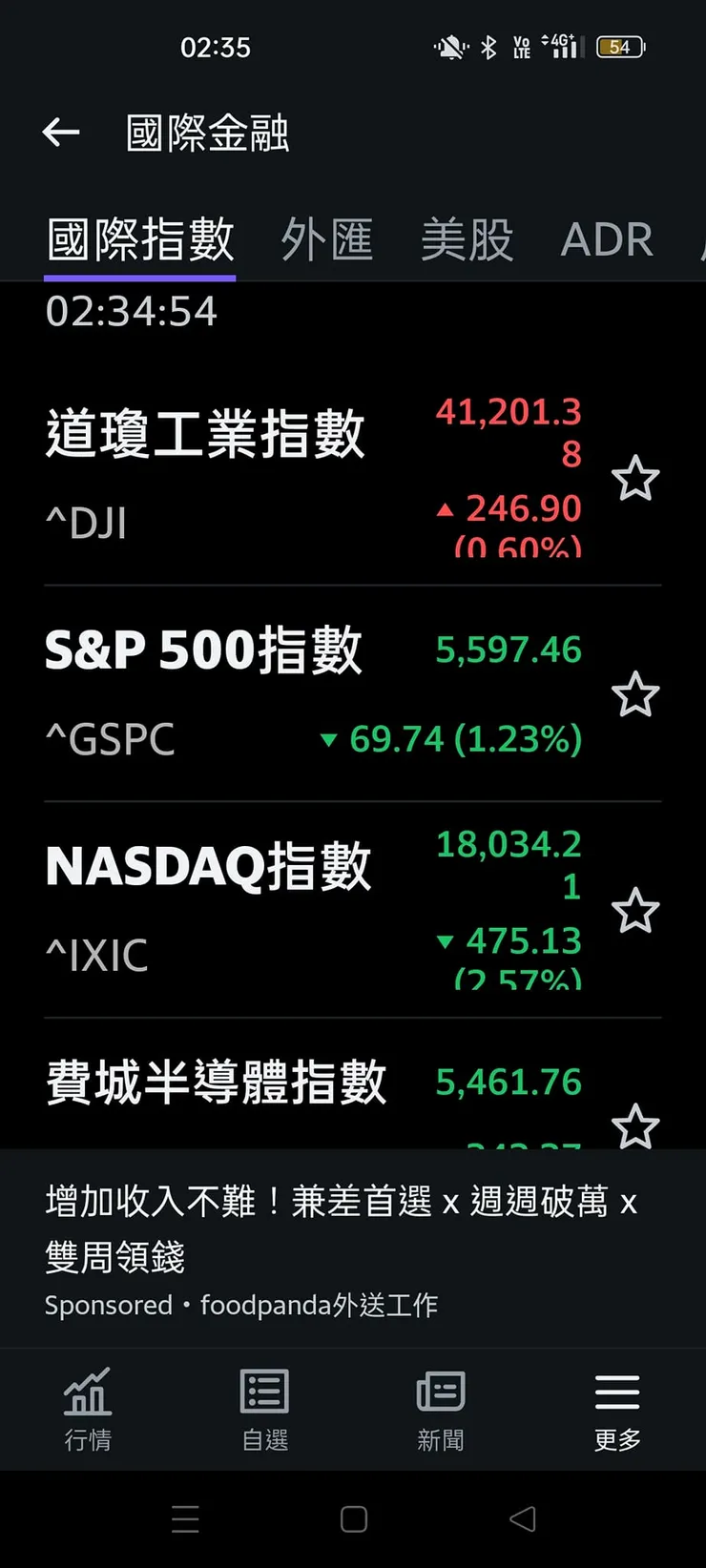Image resolution: width=706 pixels, height=1568 pixels.
Task: Open the ADR tab
Action: (607, 239)
